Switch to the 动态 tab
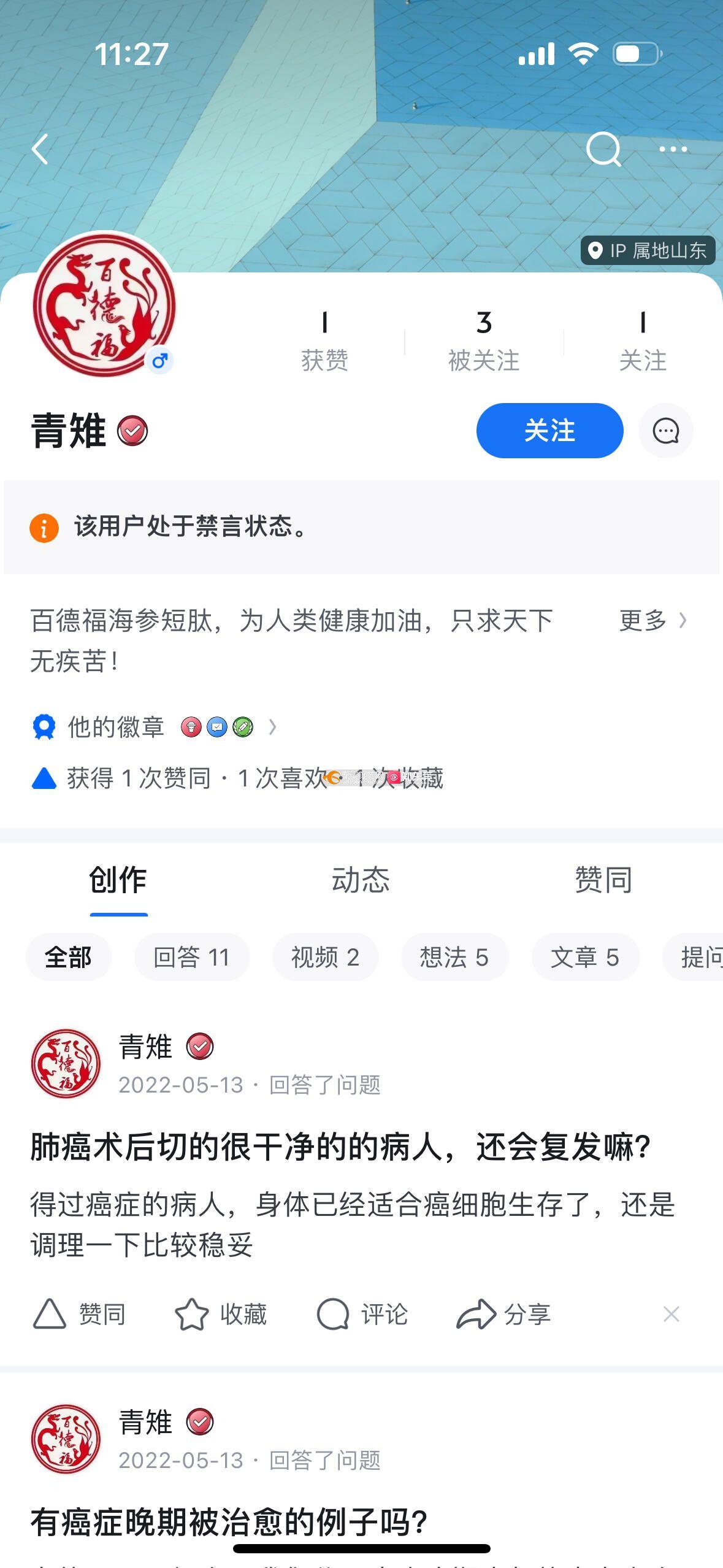Viewport: 723px width, 1568px height. click(x=361, y=880)
